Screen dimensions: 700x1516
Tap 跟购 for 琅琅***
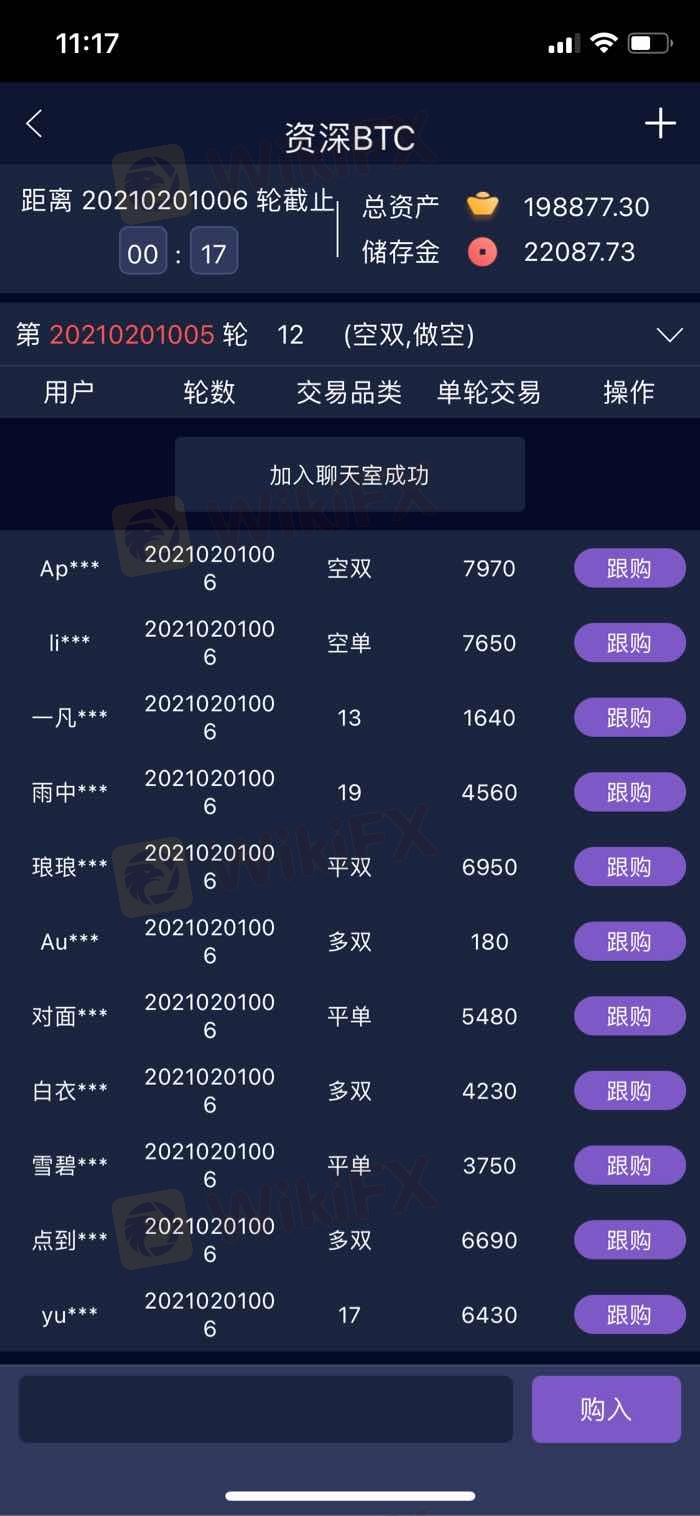(629, 867)
